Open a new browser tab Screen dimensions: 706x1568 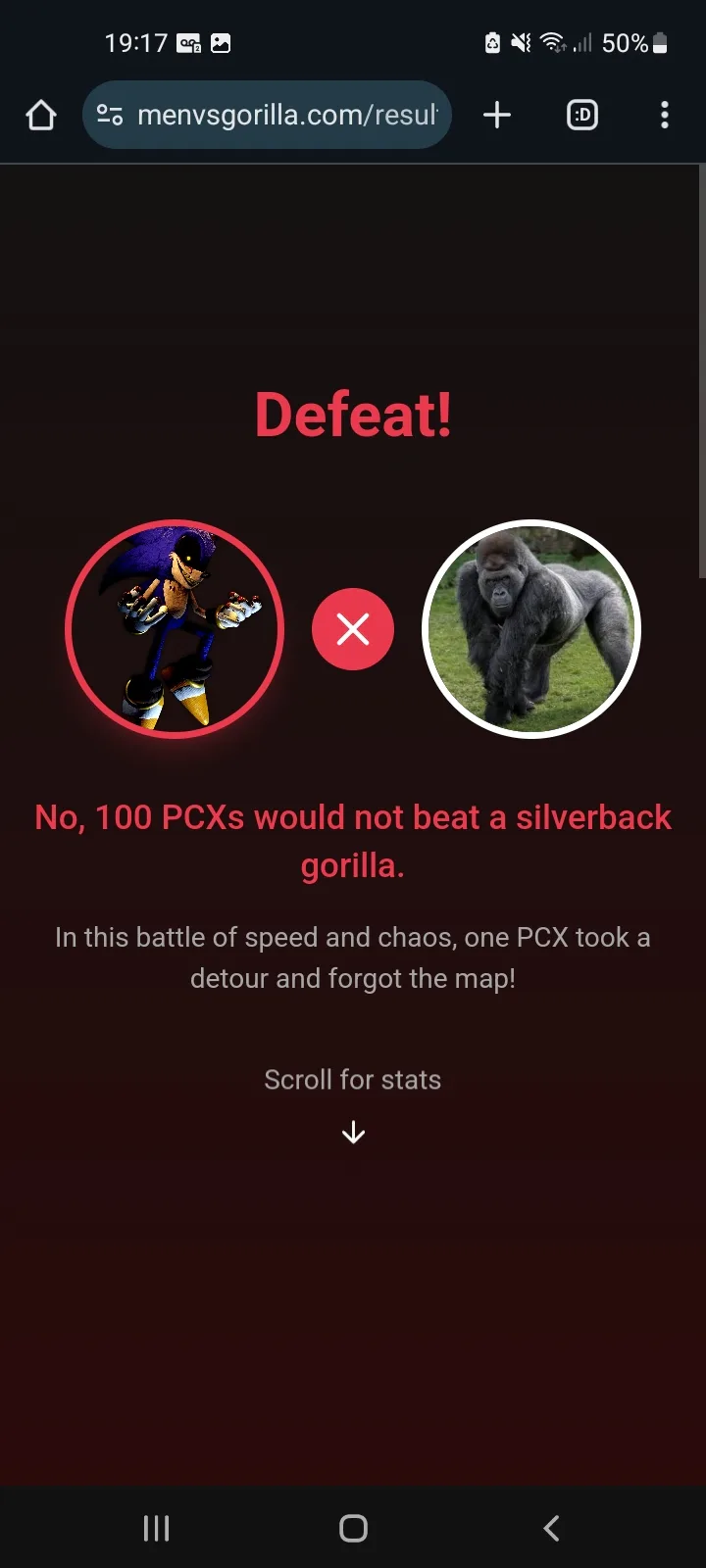497,115
